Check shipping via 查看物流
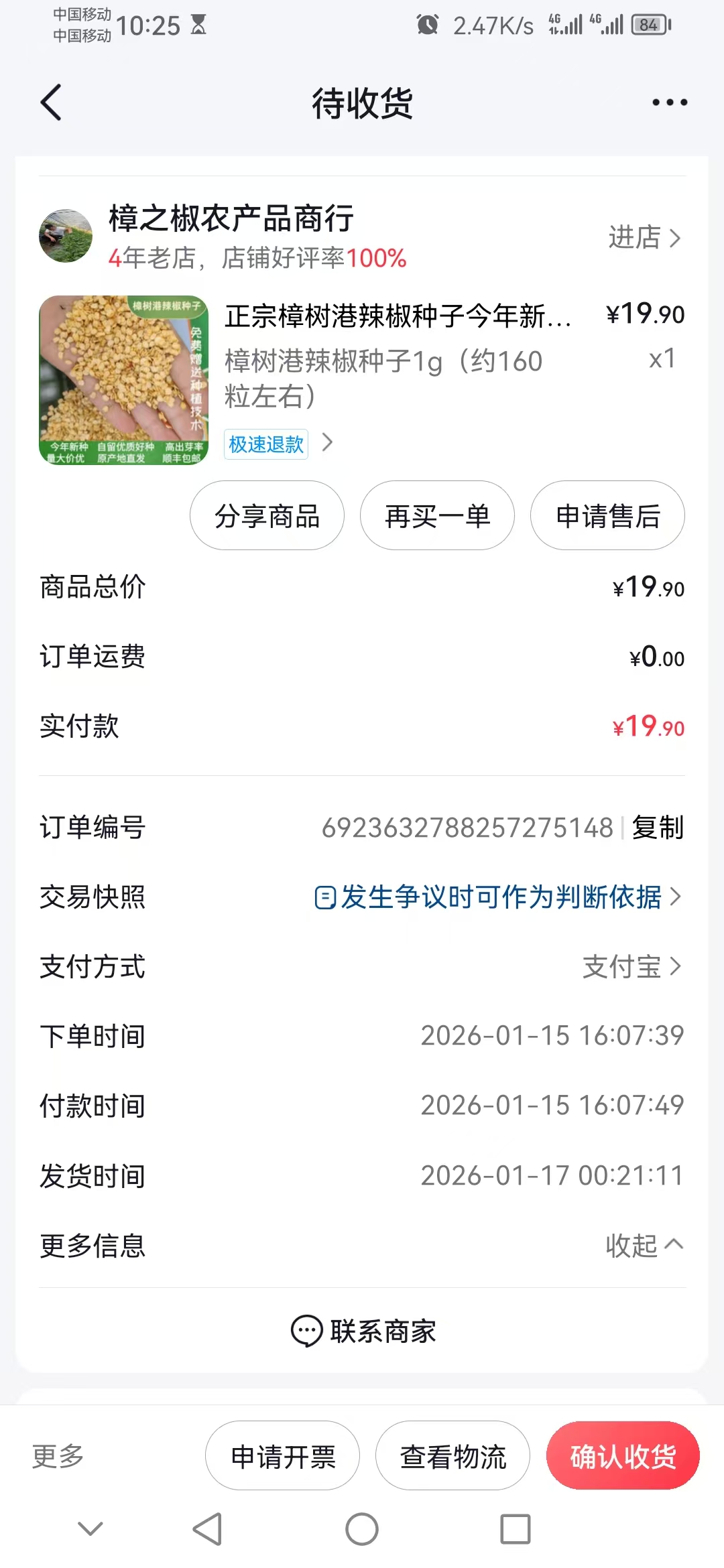Screen dimensions: 724x1568 coord(452,1456)
